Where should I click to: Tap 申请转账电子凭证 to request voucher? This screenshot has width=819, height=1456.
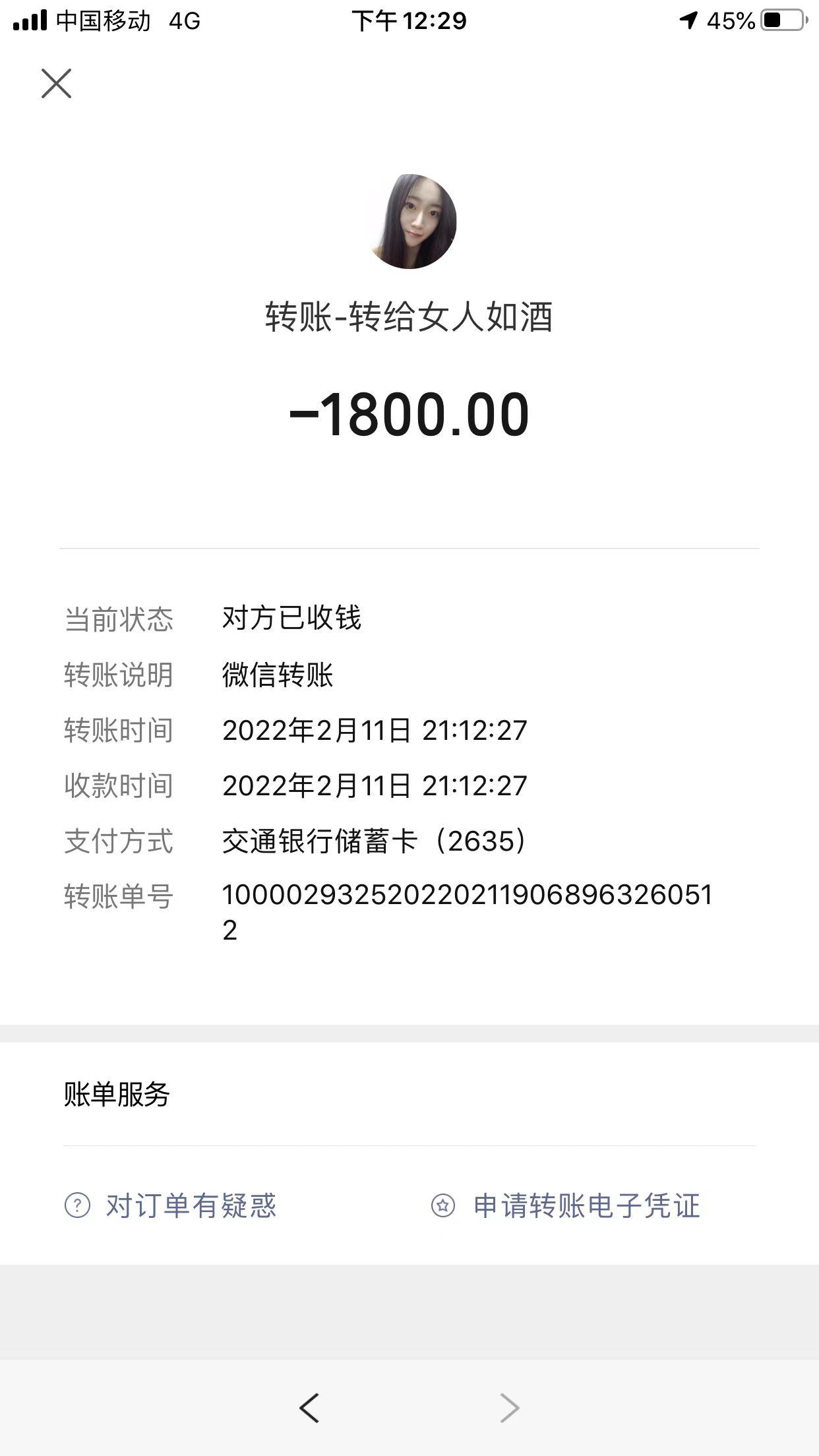(566, 1205)
